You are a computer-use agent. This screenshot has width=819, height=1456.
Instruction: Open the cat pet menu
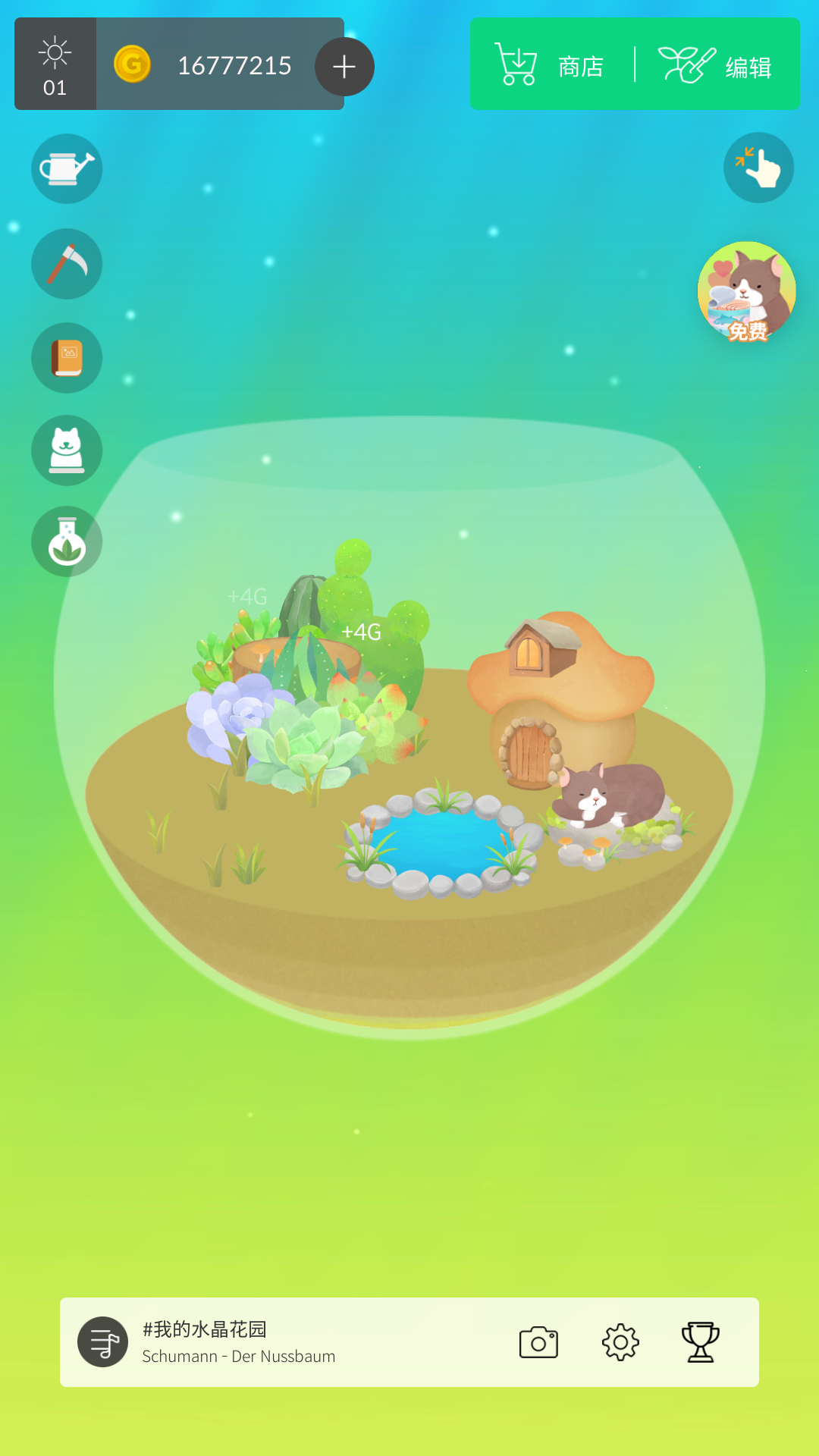67,450
